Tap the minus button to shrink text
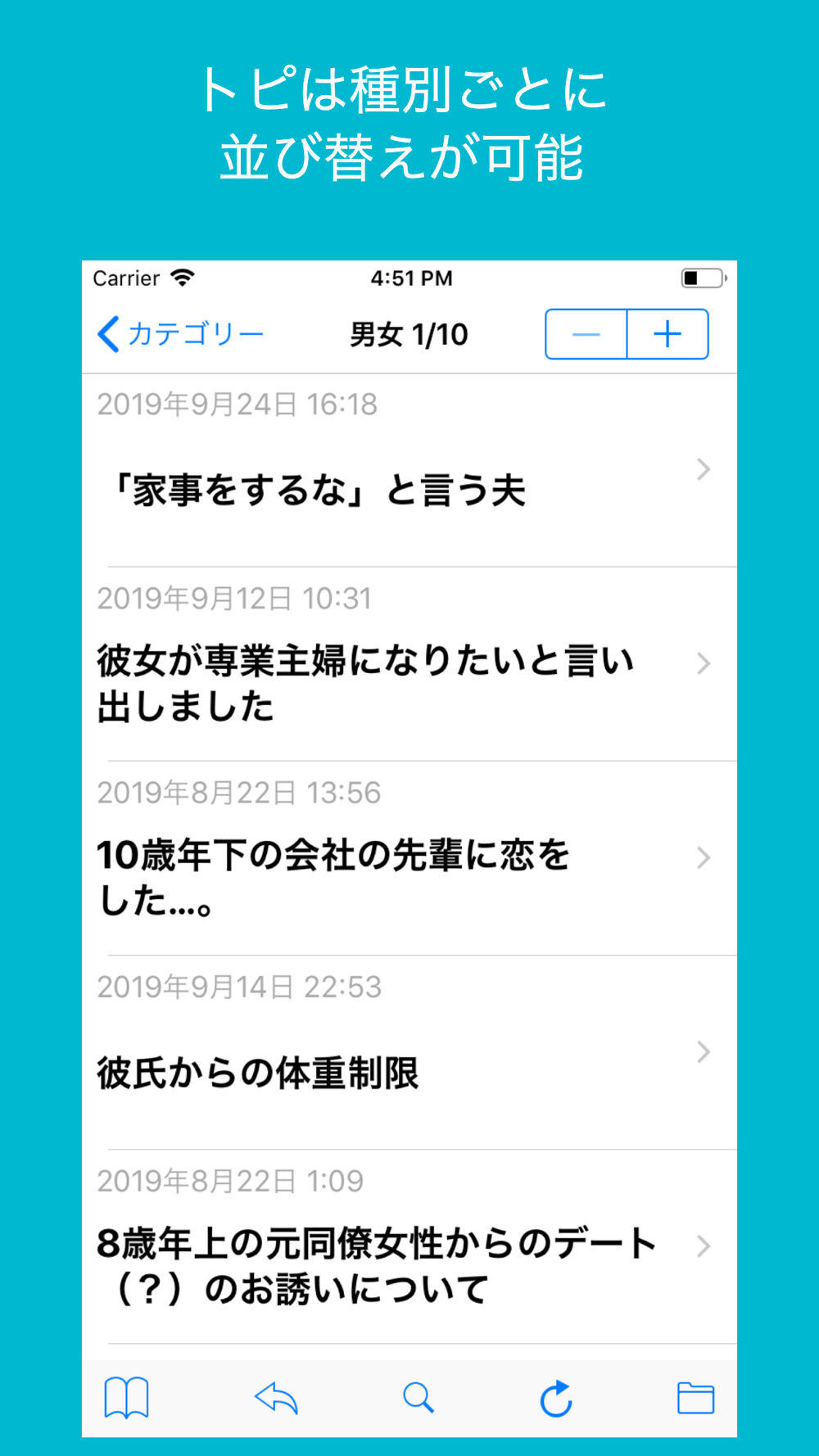Viewport: 819px width, 1456px height. coord(586,334)
